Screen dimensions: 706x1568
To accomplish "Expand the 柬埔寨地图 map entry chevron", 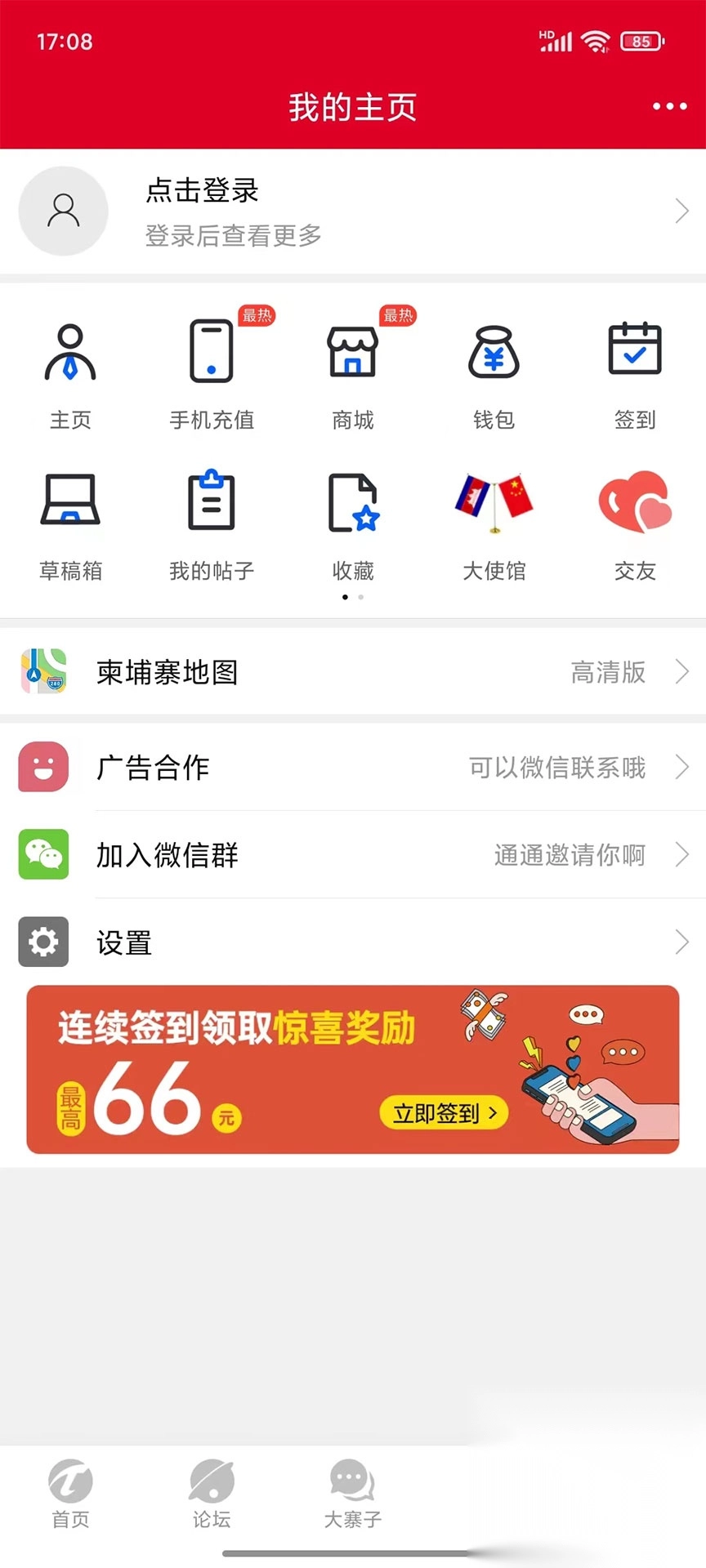I will [x=683, y=672].
